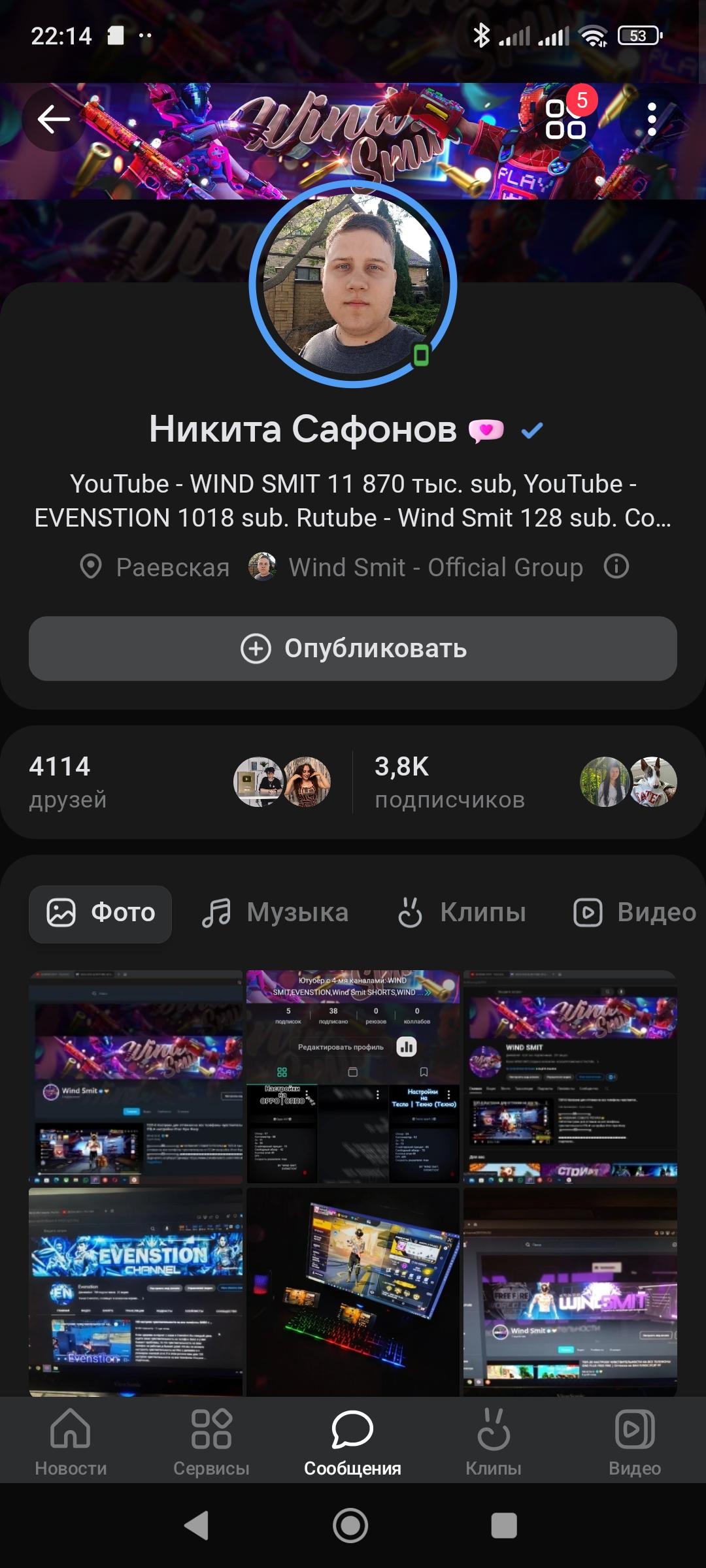
Task: Tap the Опубликовать button
Action: 353,649
